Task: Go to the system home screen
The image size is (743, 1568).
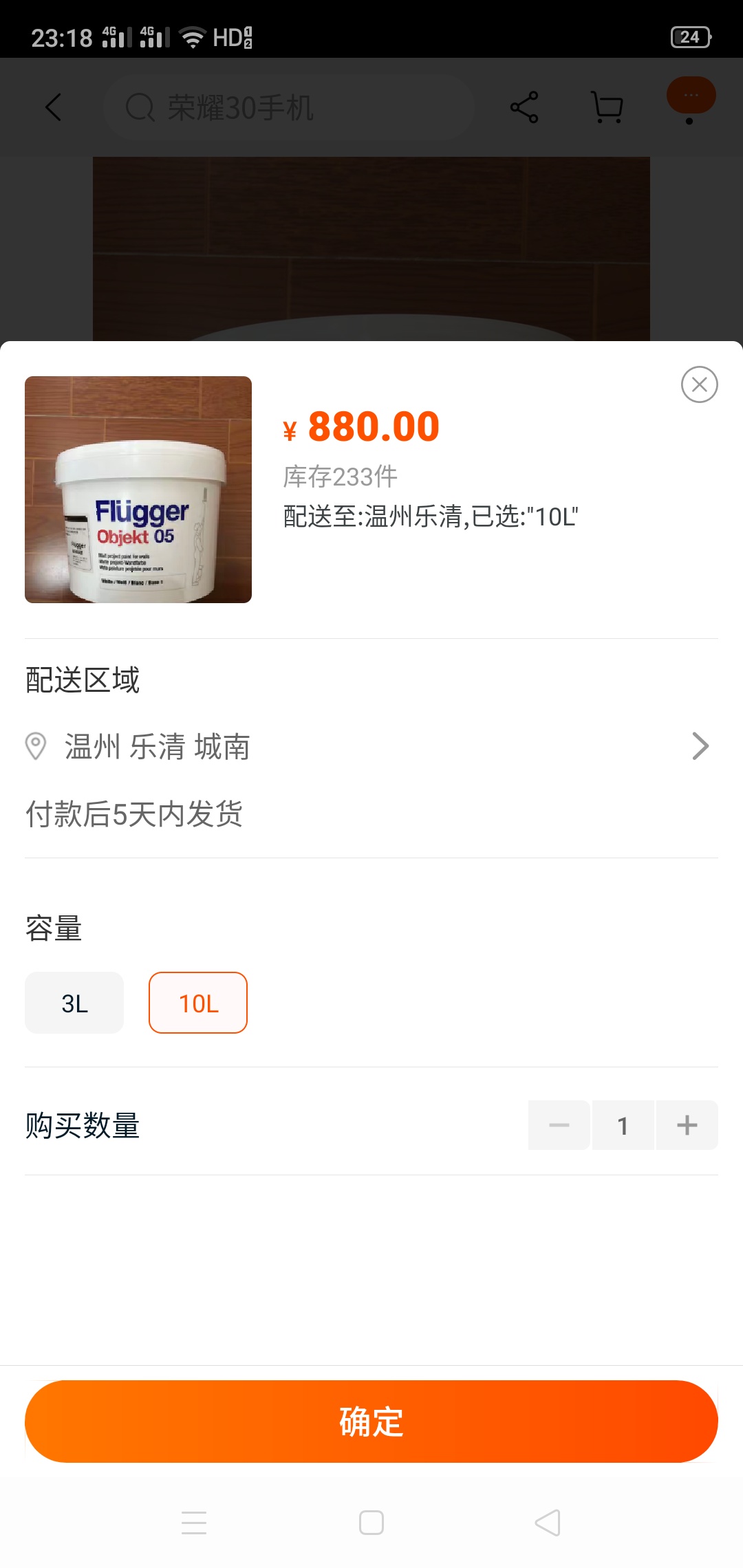Action: point(371,1523)
